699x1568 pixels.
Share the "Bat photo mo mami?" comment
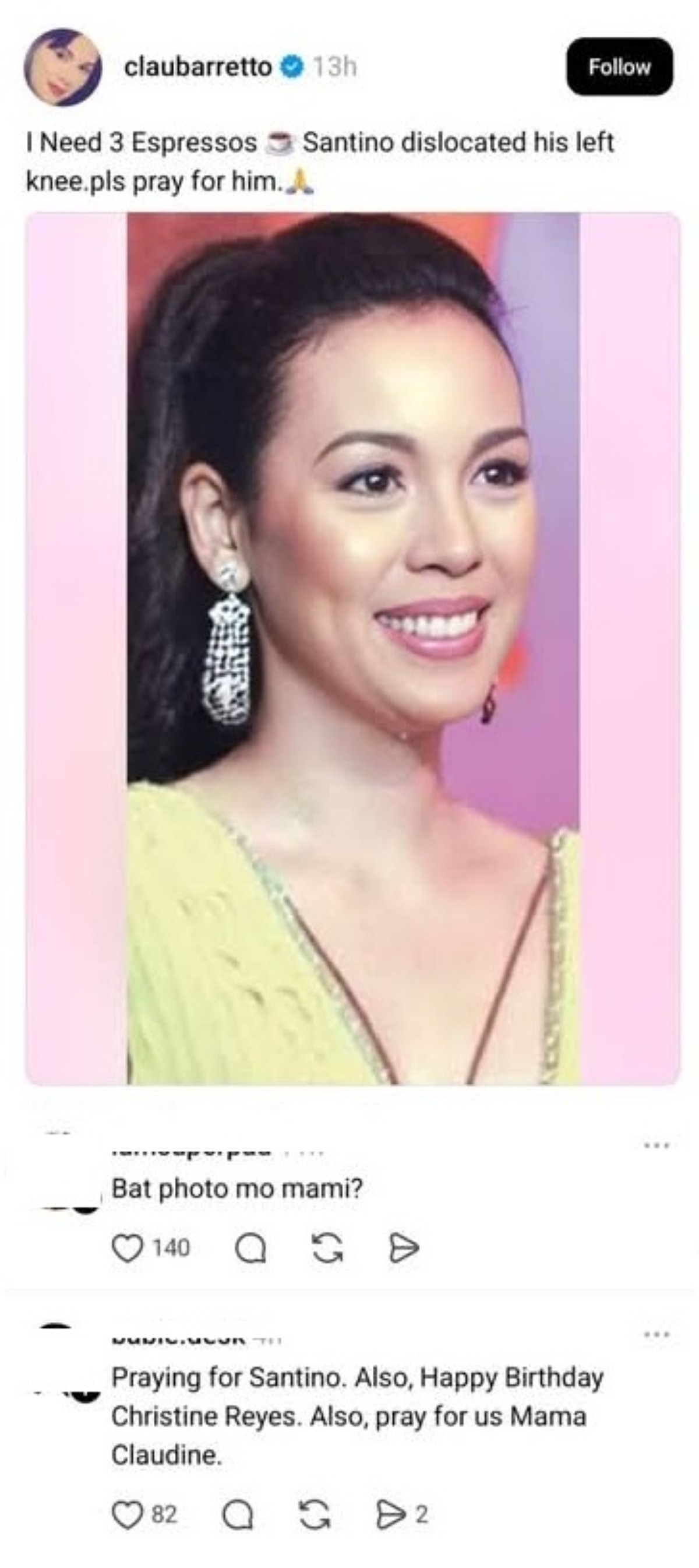(x=403, y=1249)
